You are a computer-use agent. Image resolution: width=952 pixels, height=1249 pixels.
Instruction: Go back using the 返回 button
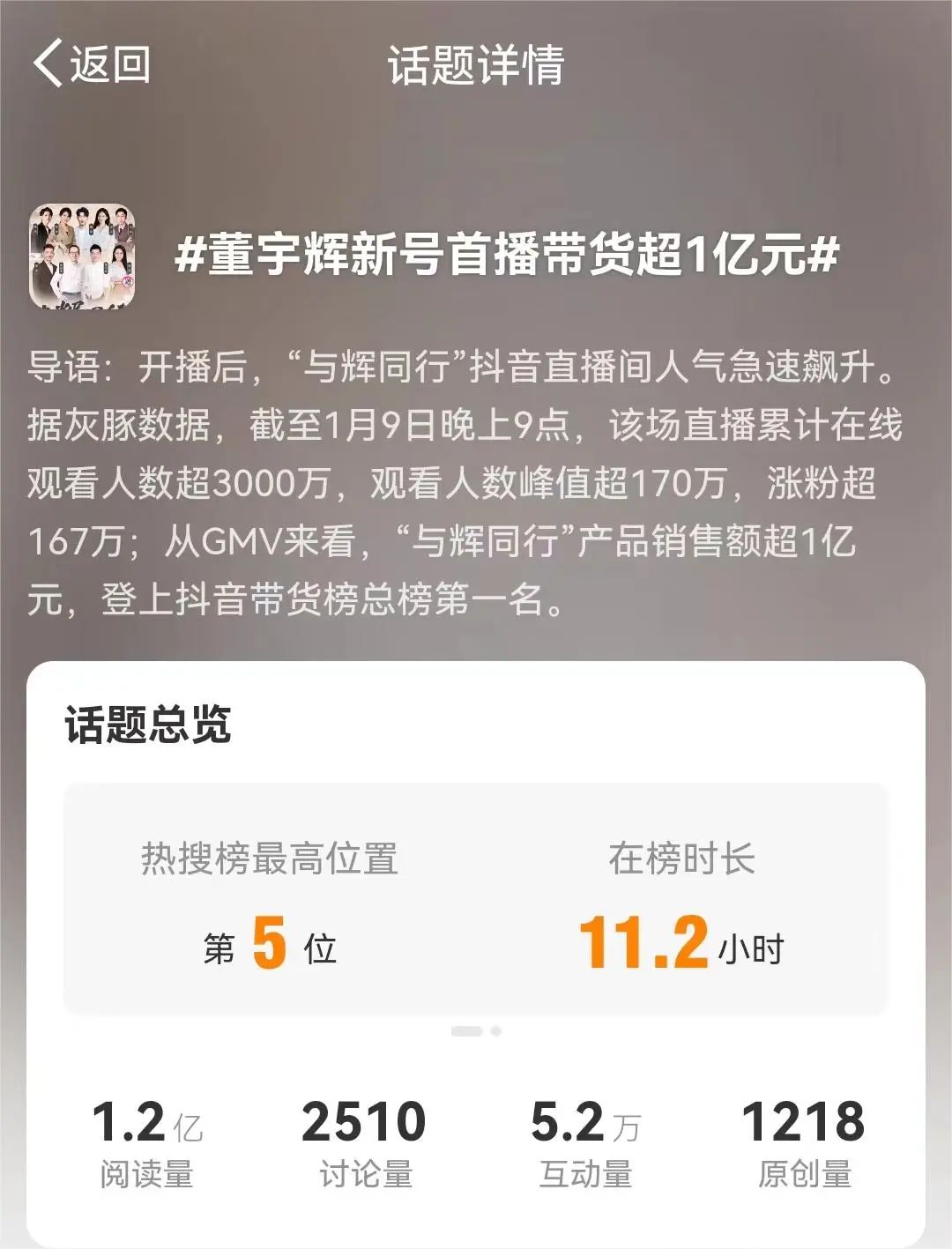92,63
